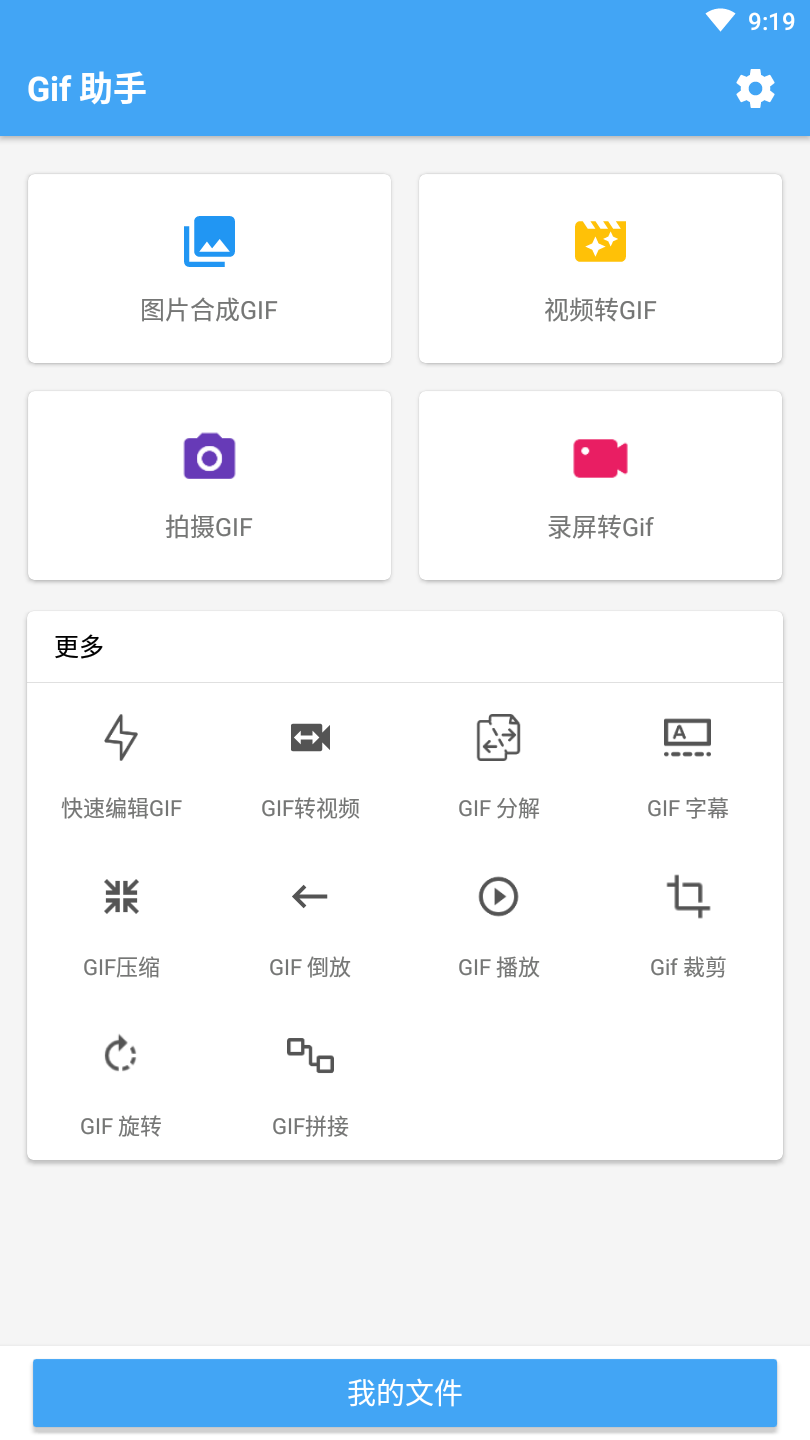810x1440 pixels.
Task: Launch the 拍摄GIF camera option
Action: (x=209, y=485)
